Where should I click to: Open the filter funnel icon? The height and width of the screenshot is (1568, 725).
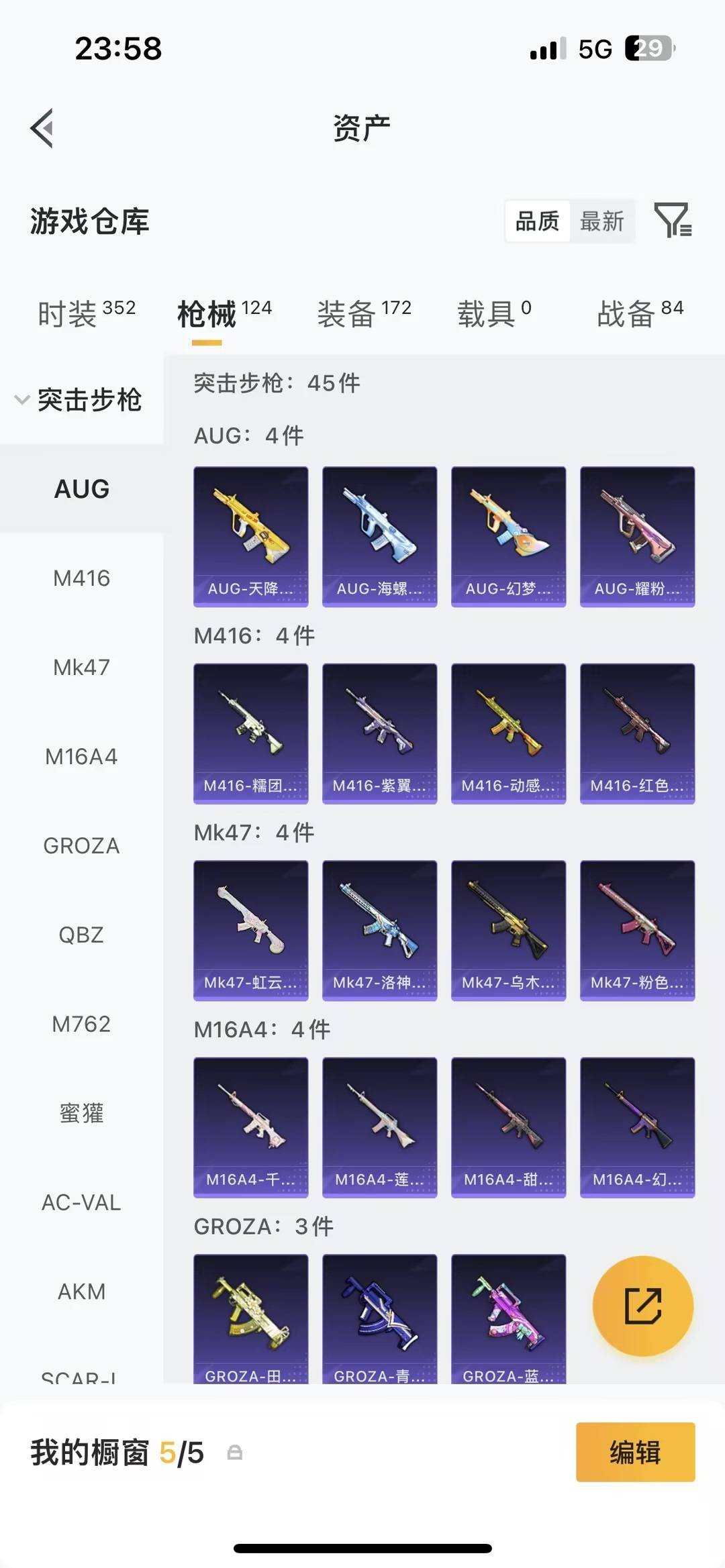(673, 221)
